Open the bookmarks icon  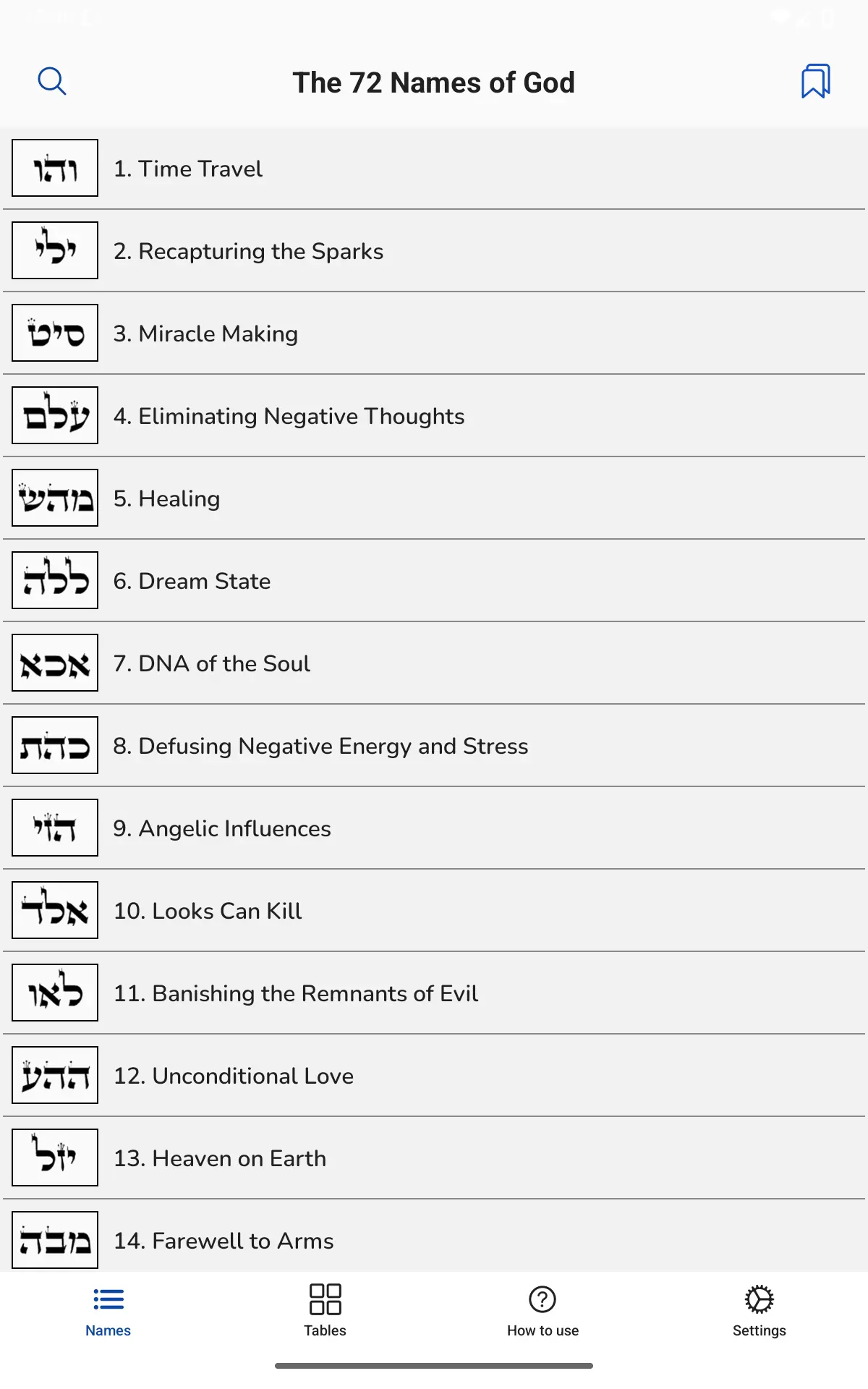point(815,82)
